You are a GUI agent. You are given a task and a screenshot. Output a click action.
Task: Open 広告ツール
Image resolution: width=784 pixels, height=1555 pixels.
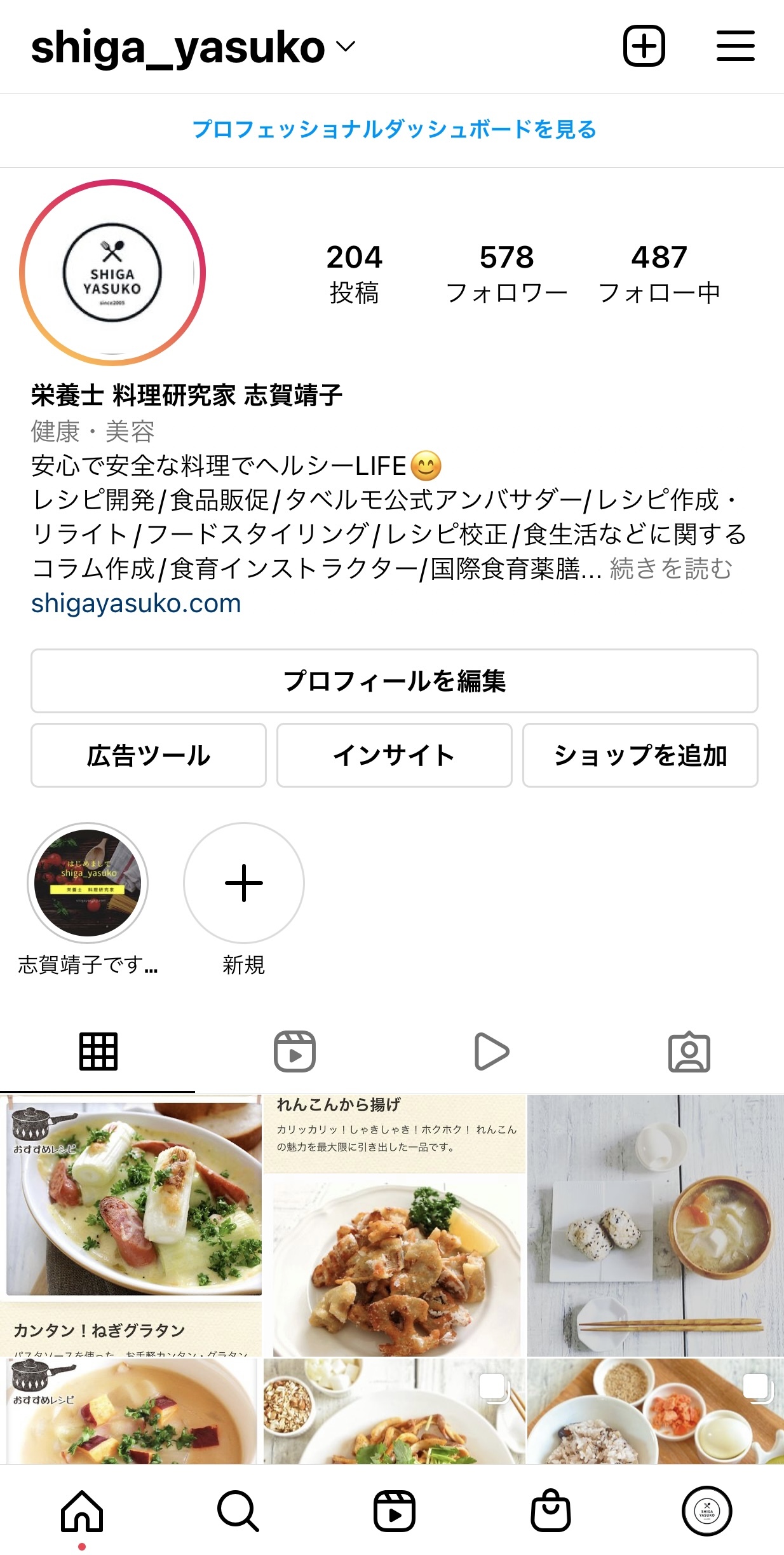[148, 755]
